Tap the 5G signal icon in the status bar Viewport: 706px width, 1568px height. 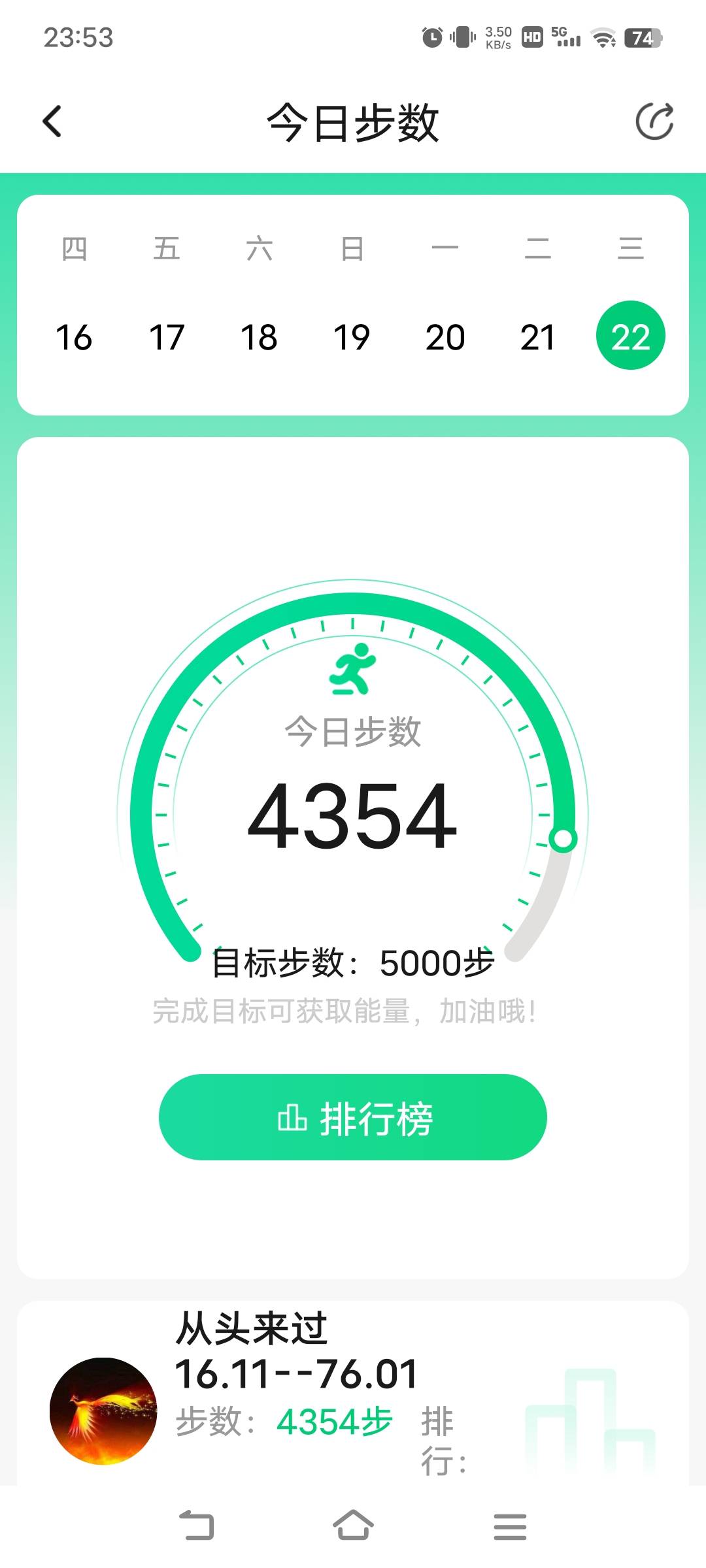tap(566, 38)
